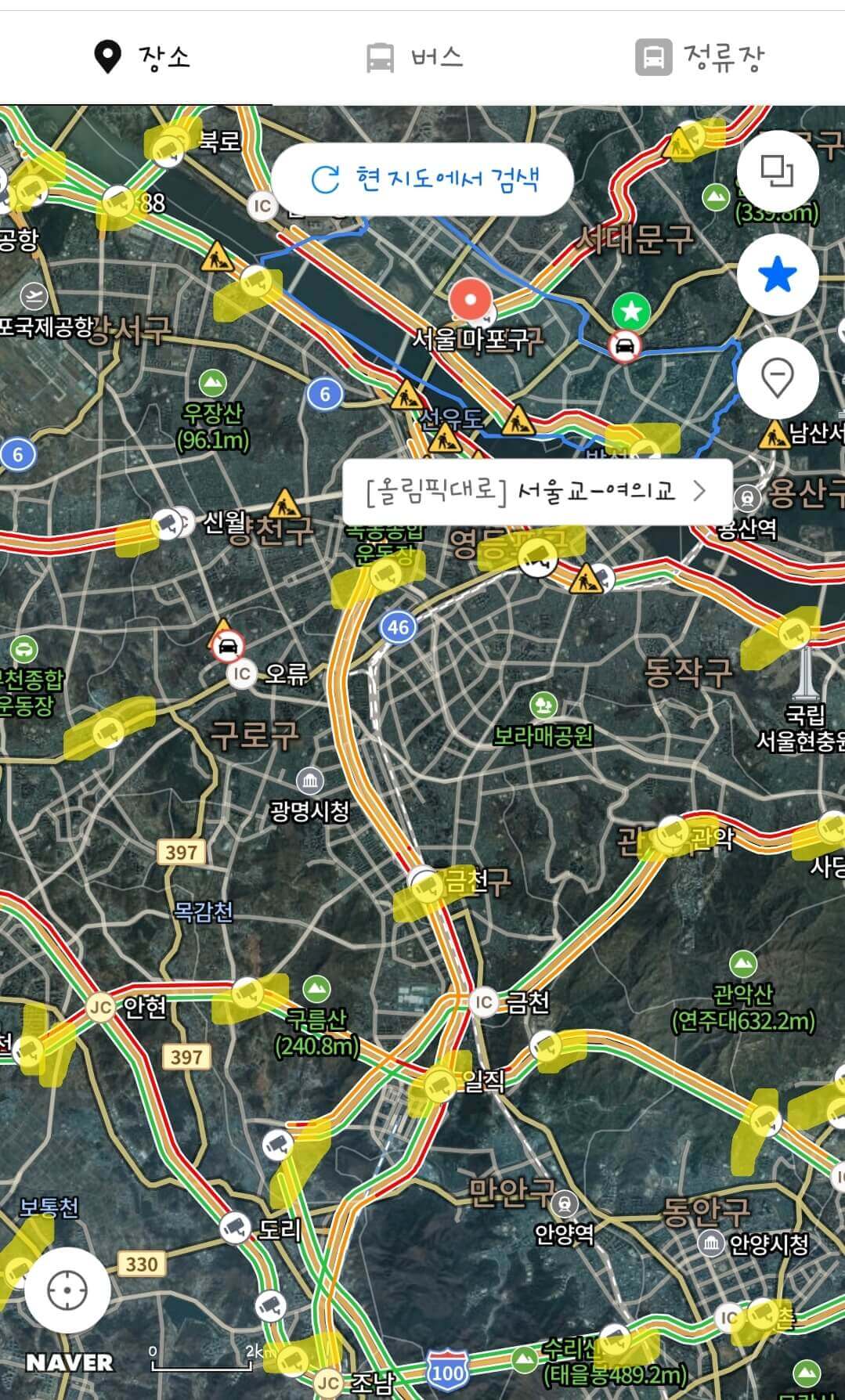Toggle the favorites star button
The image size is (845, 1400).
point(777,274)
